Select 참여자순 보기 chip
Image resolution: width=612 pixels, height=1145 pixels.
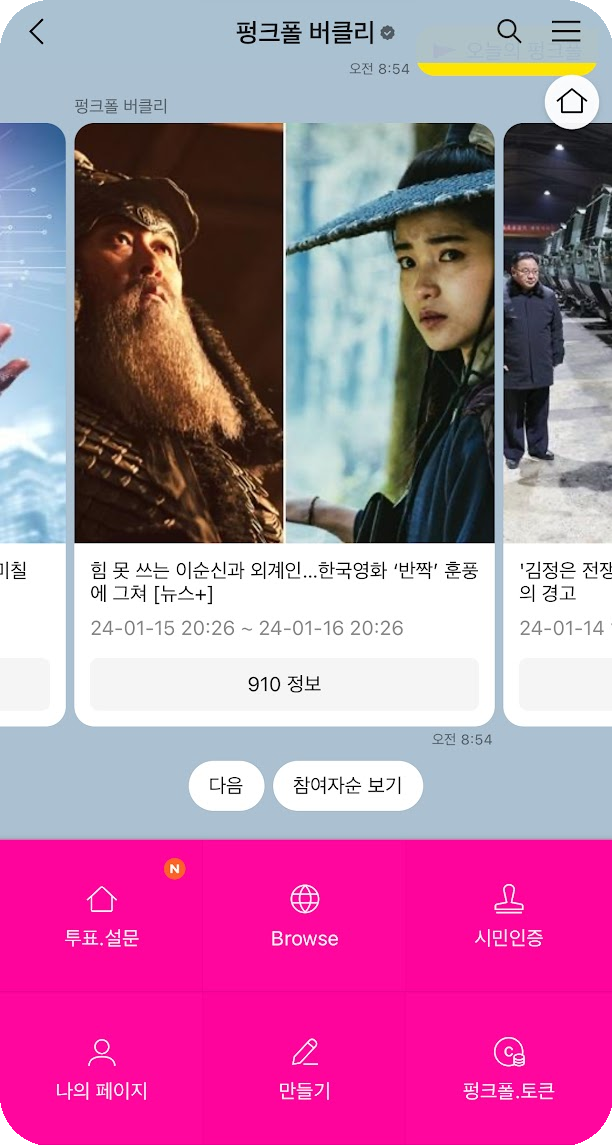347,785
